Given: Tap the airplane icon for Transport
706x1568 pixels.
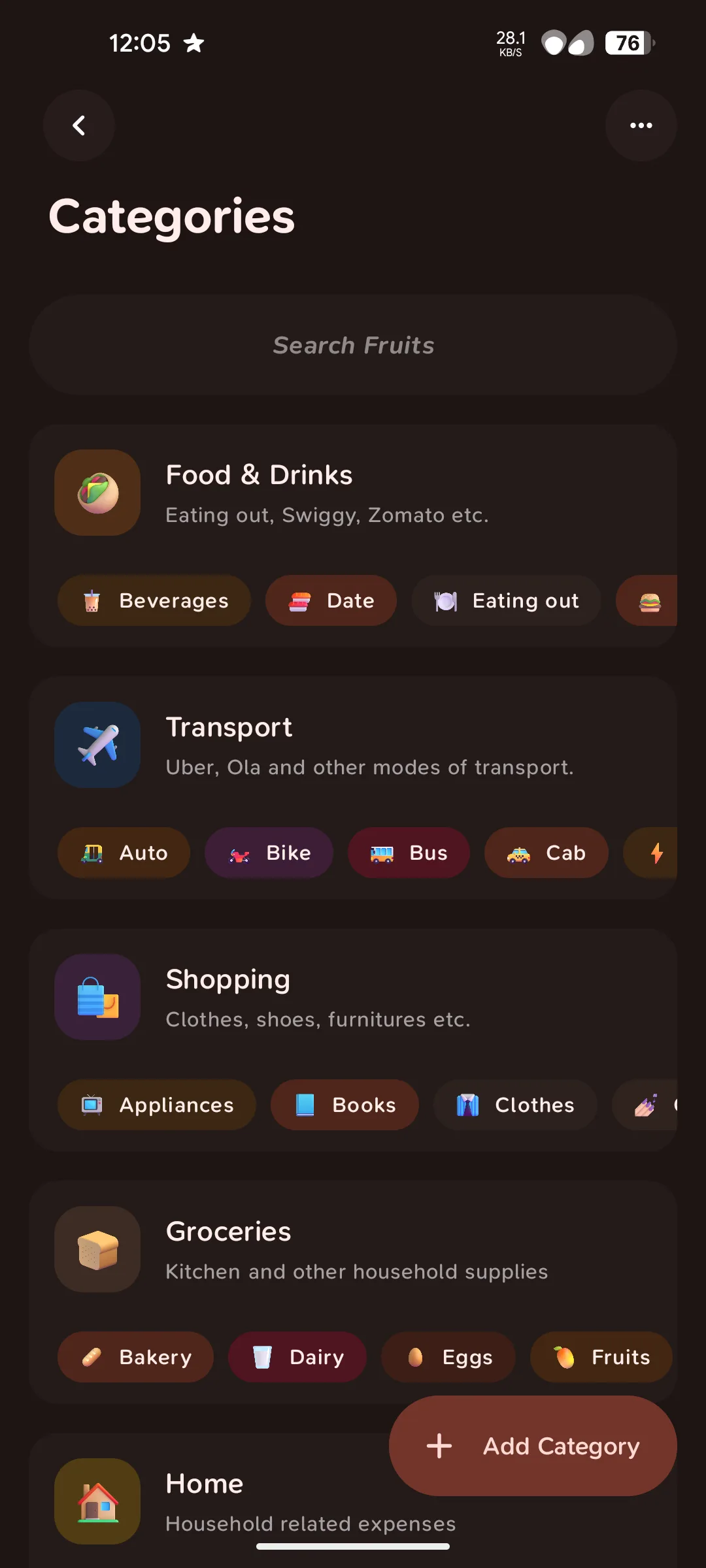Looking at the screenshot, I should point(97,744).
